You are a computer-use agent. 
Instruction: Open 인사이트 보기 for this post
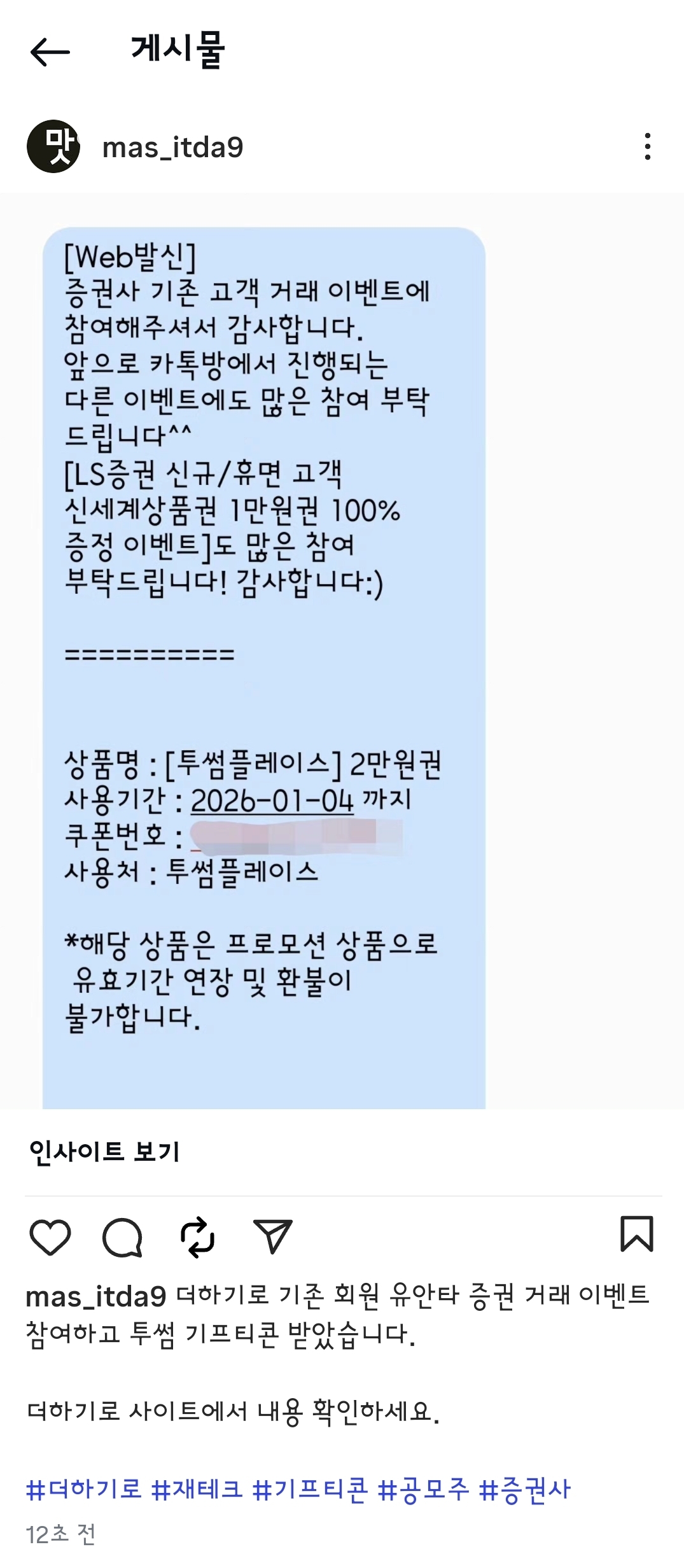pos(104,1152)
